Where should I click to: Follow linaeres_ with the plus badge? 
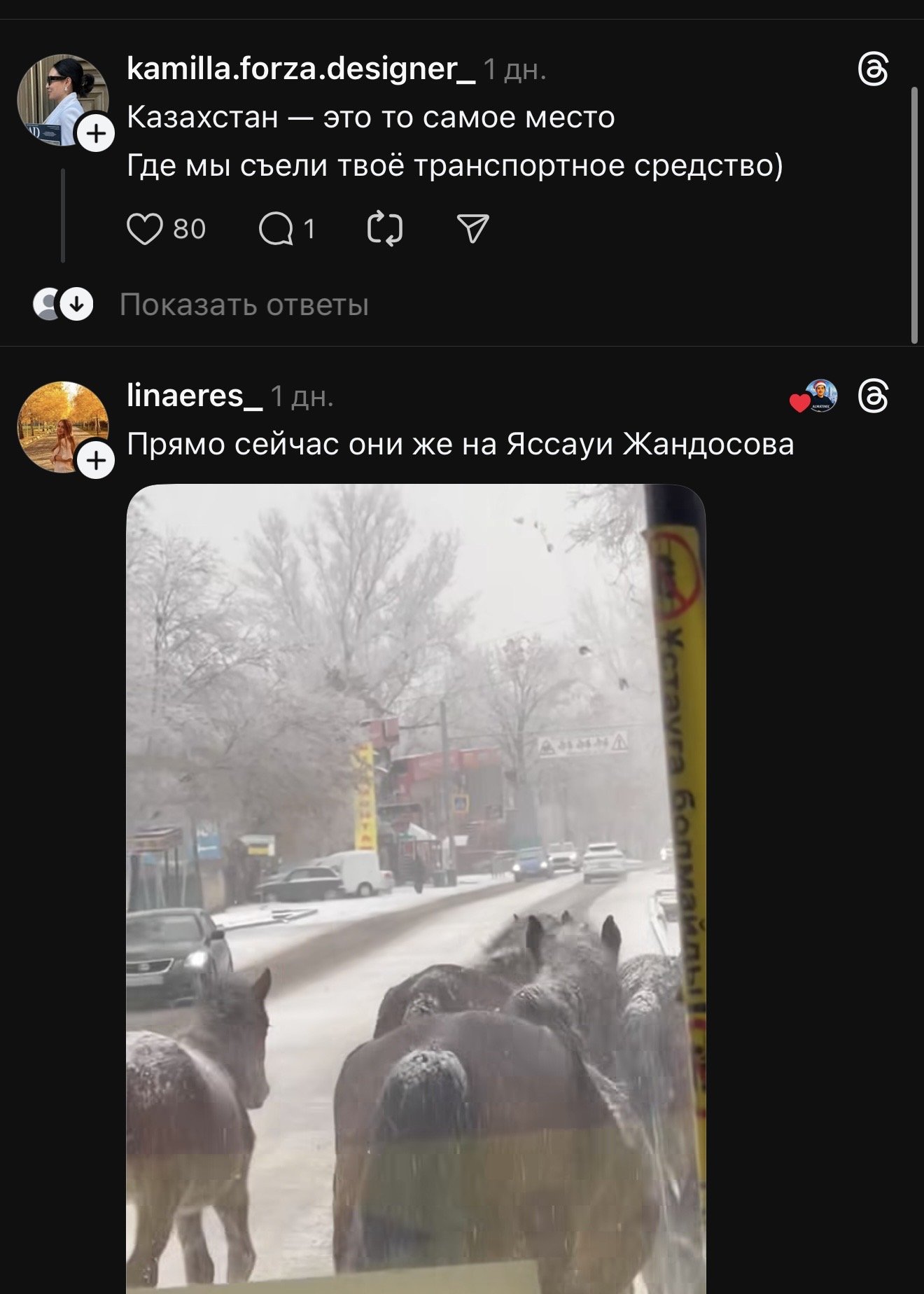tap(96, 461)
